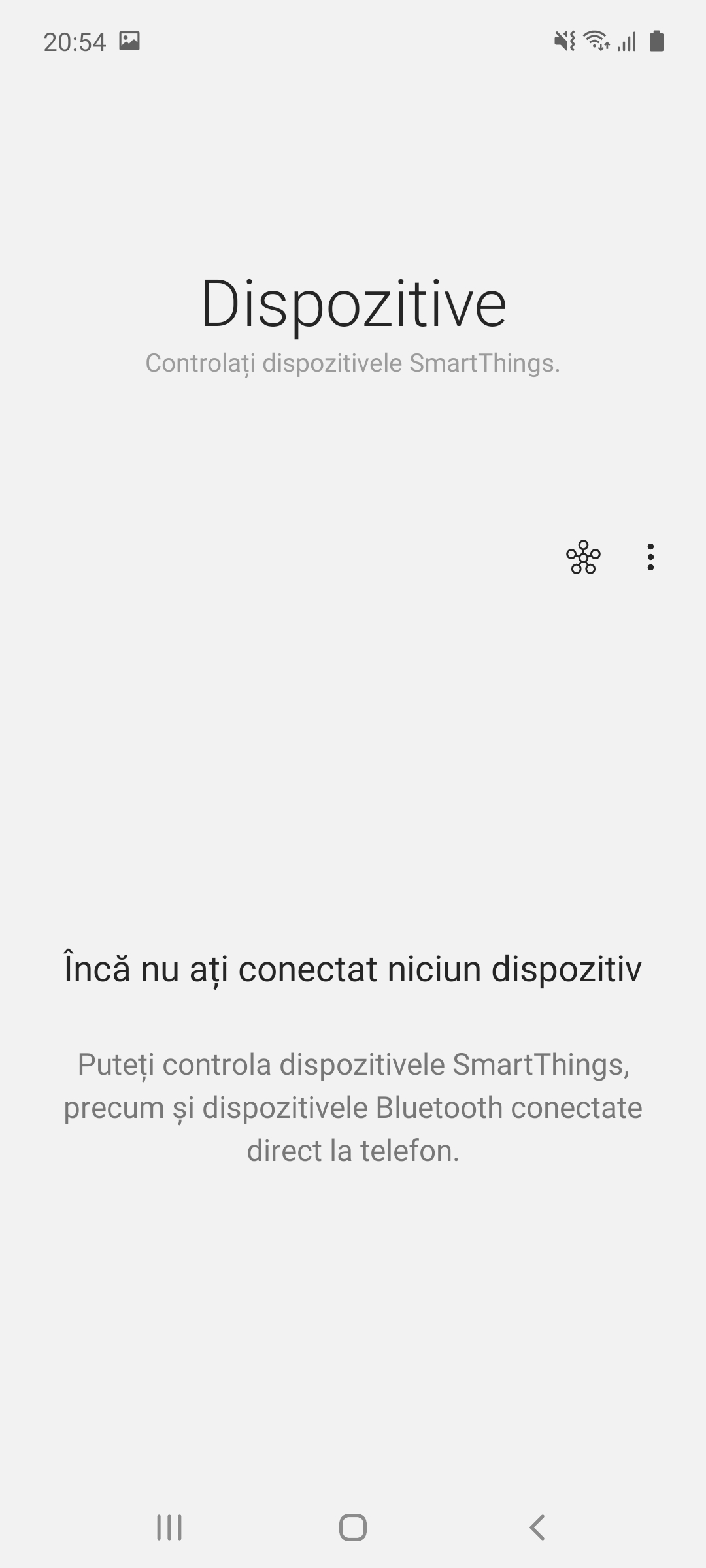706x1568 pixels.
Task: Open the recent apps view
Action: tap(169, 1527)
